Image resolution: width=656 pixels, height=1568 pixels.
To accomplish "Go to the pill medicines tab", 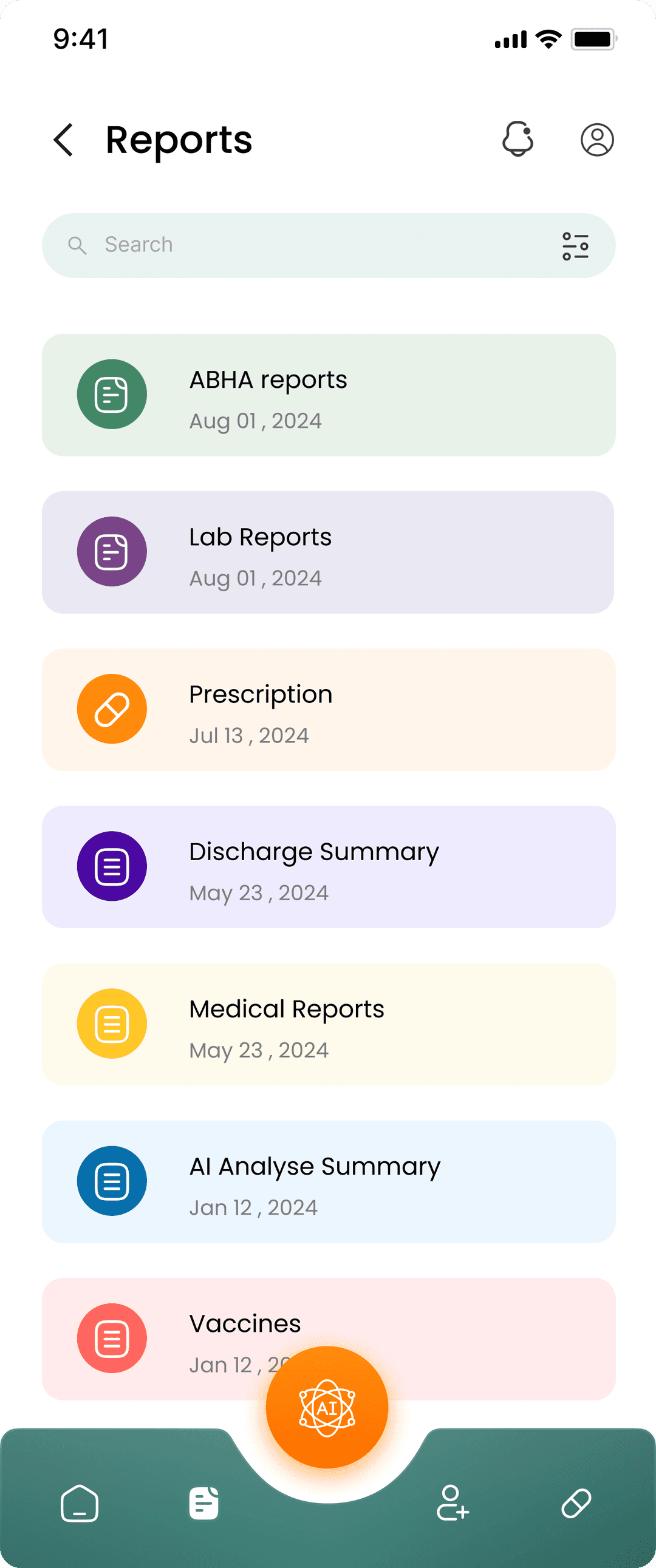I will (x=576, y=1503).
